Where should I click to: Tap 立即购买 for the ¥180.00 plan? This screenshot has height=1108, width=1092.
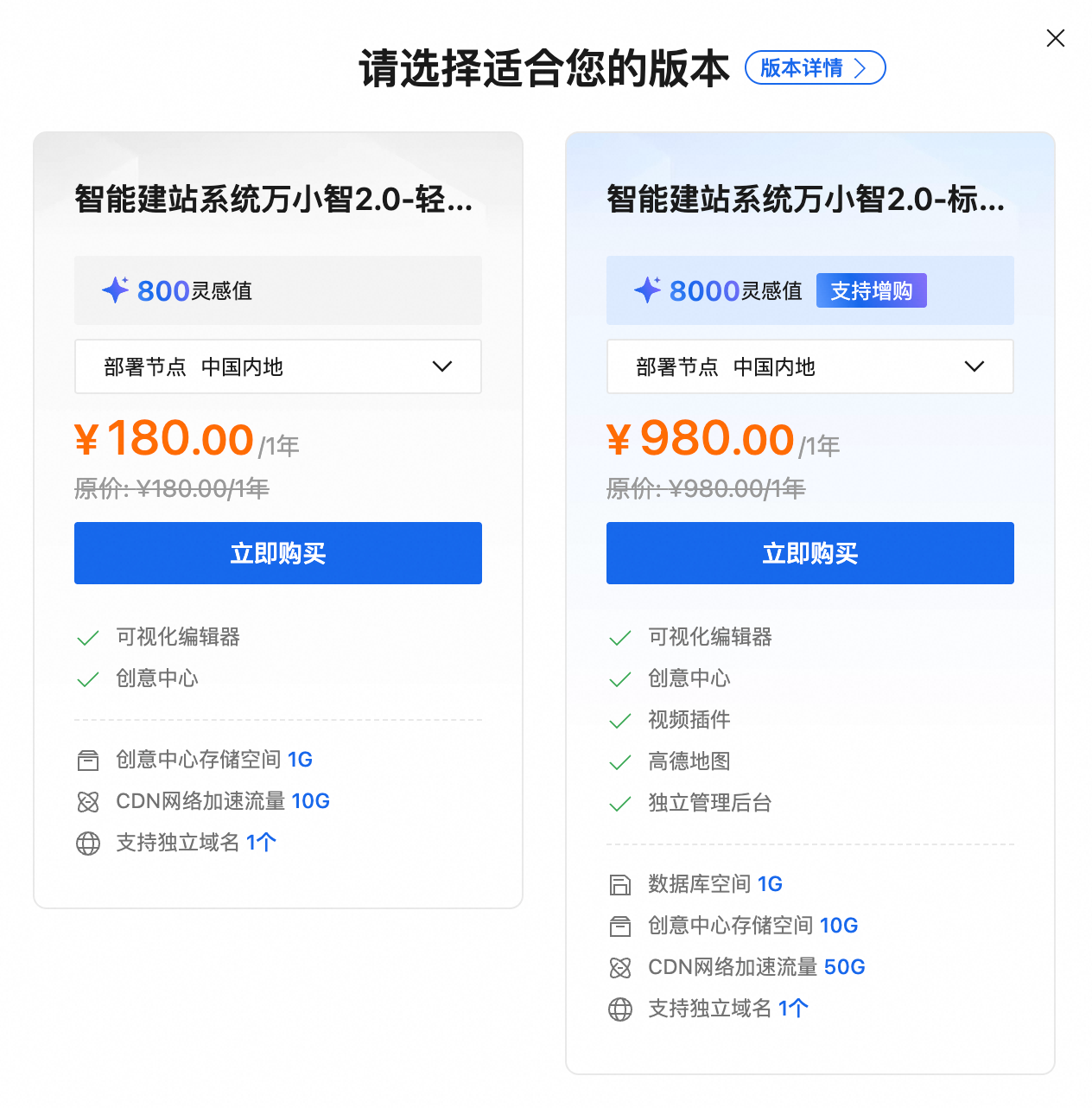tap(277, 553)
